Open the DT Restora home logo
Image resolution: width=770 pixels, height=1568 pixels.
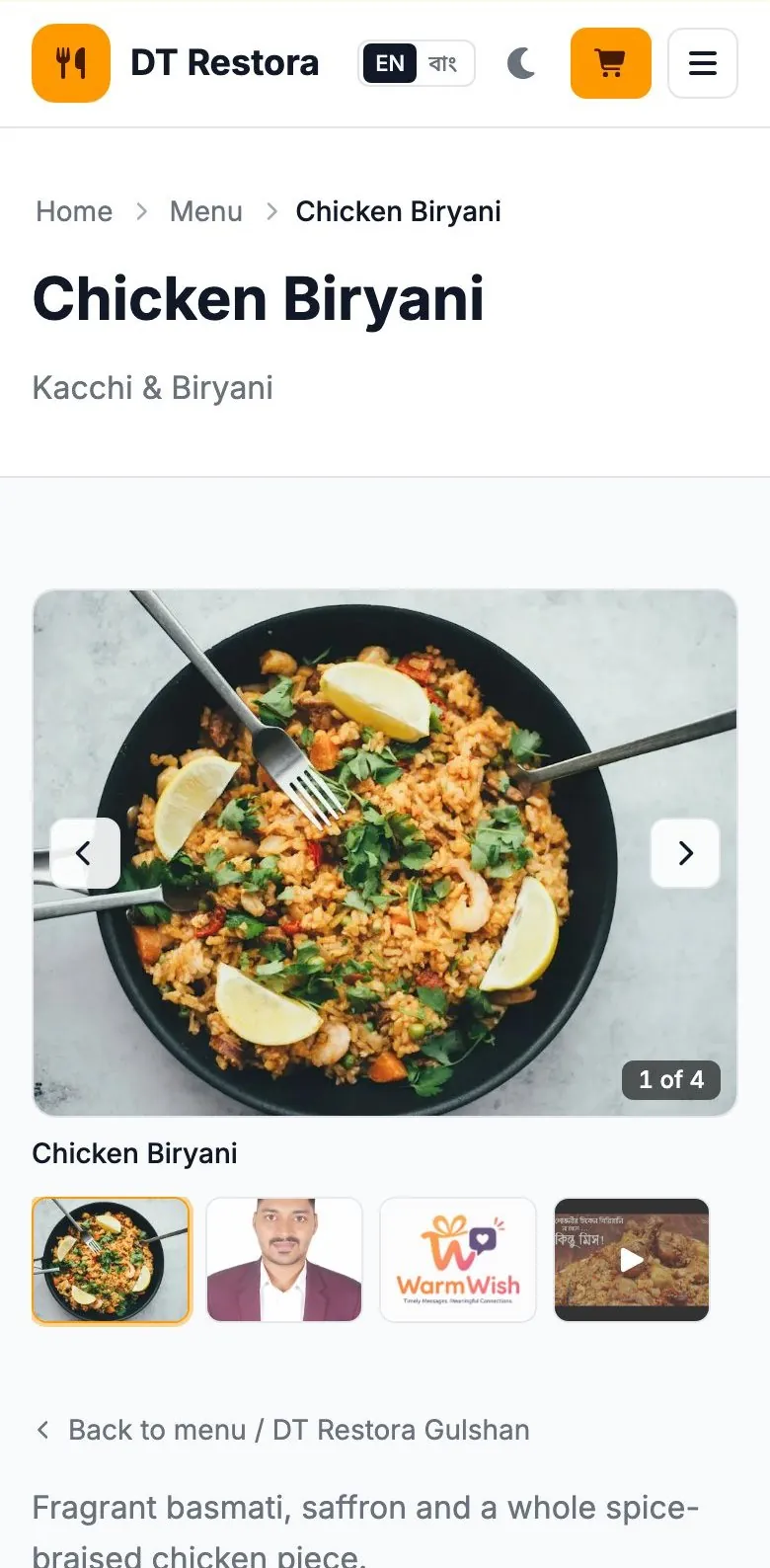point(176,63)
